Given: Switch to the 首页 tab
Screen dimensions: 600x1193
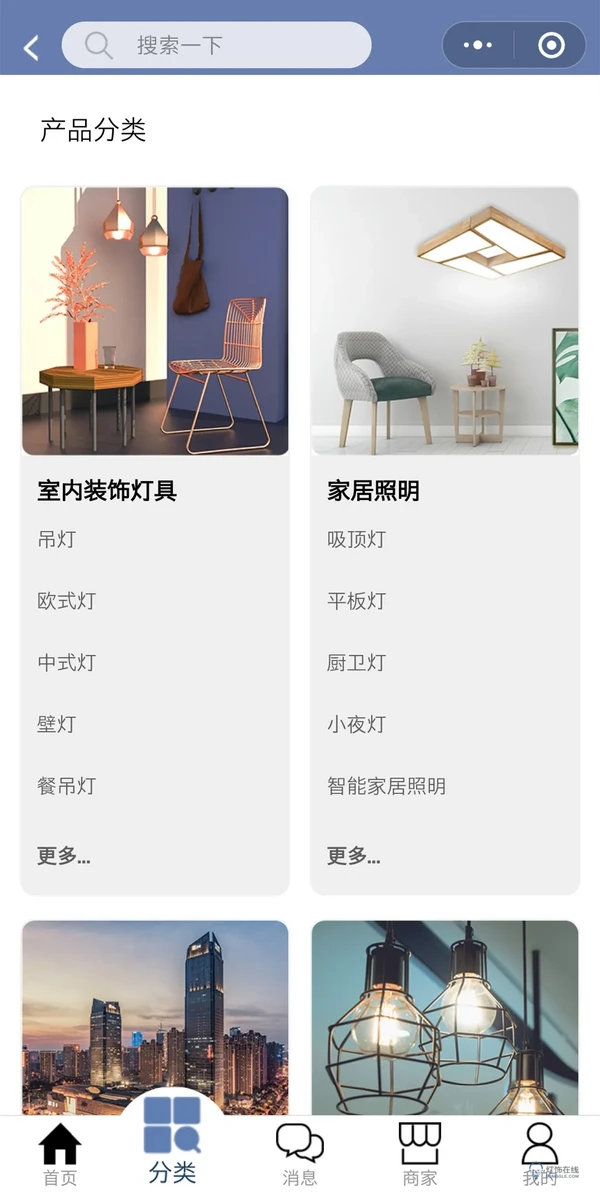Looking at the screenshot, I should point(60,1155).
